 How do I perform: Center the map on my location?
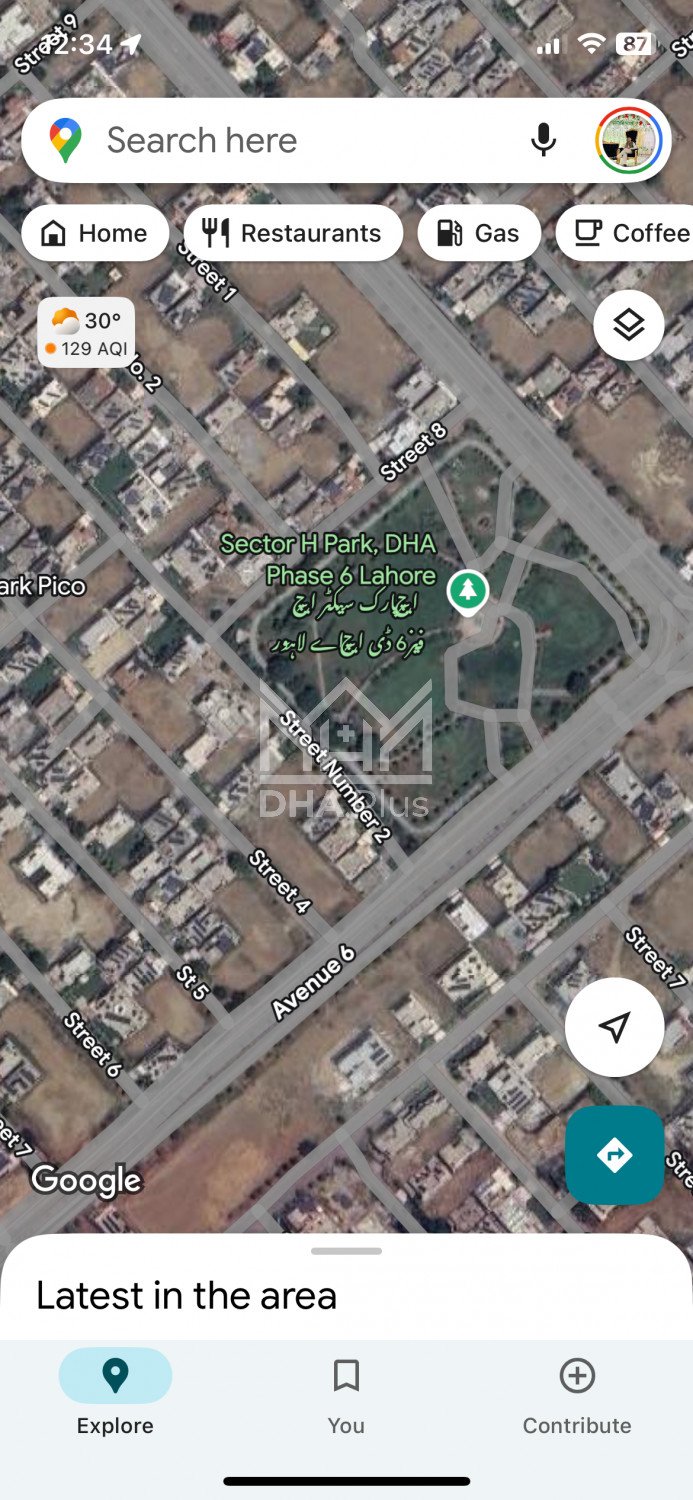pyautogui.click(x=614, y=1027)
